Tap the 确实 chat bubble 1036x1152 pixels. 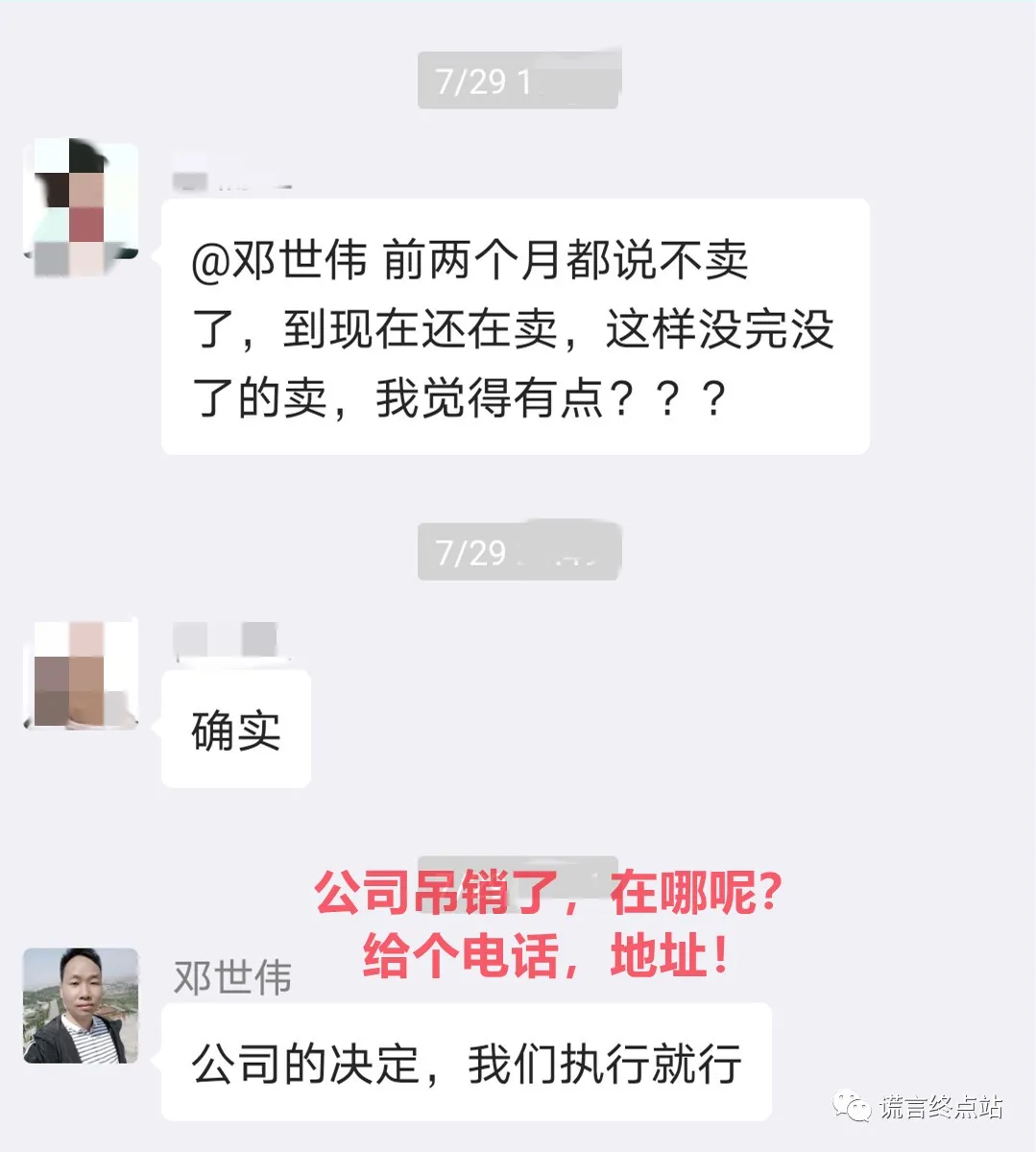click(236, 730)
